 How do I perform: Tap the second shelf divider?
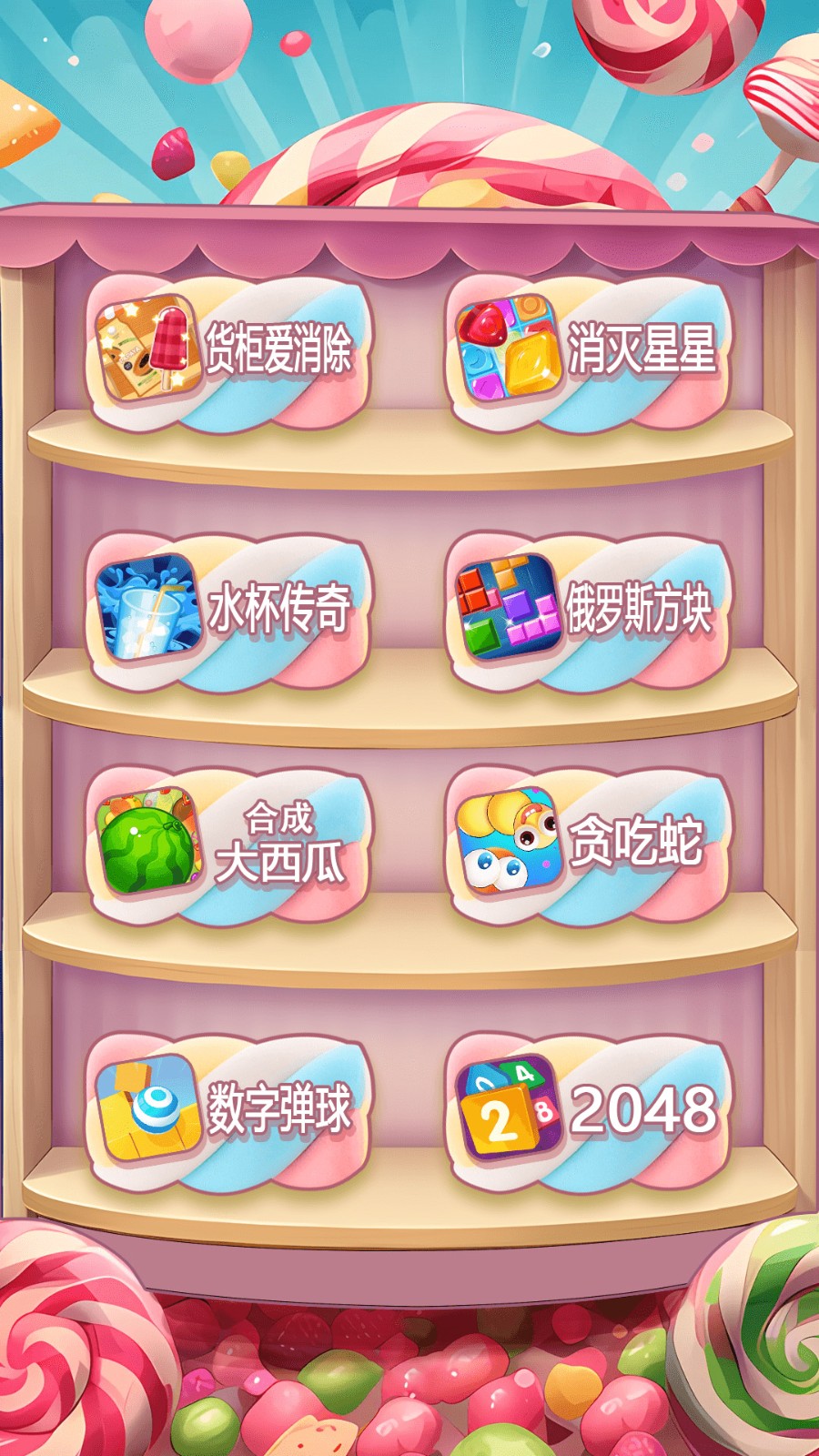coord(409,701)
